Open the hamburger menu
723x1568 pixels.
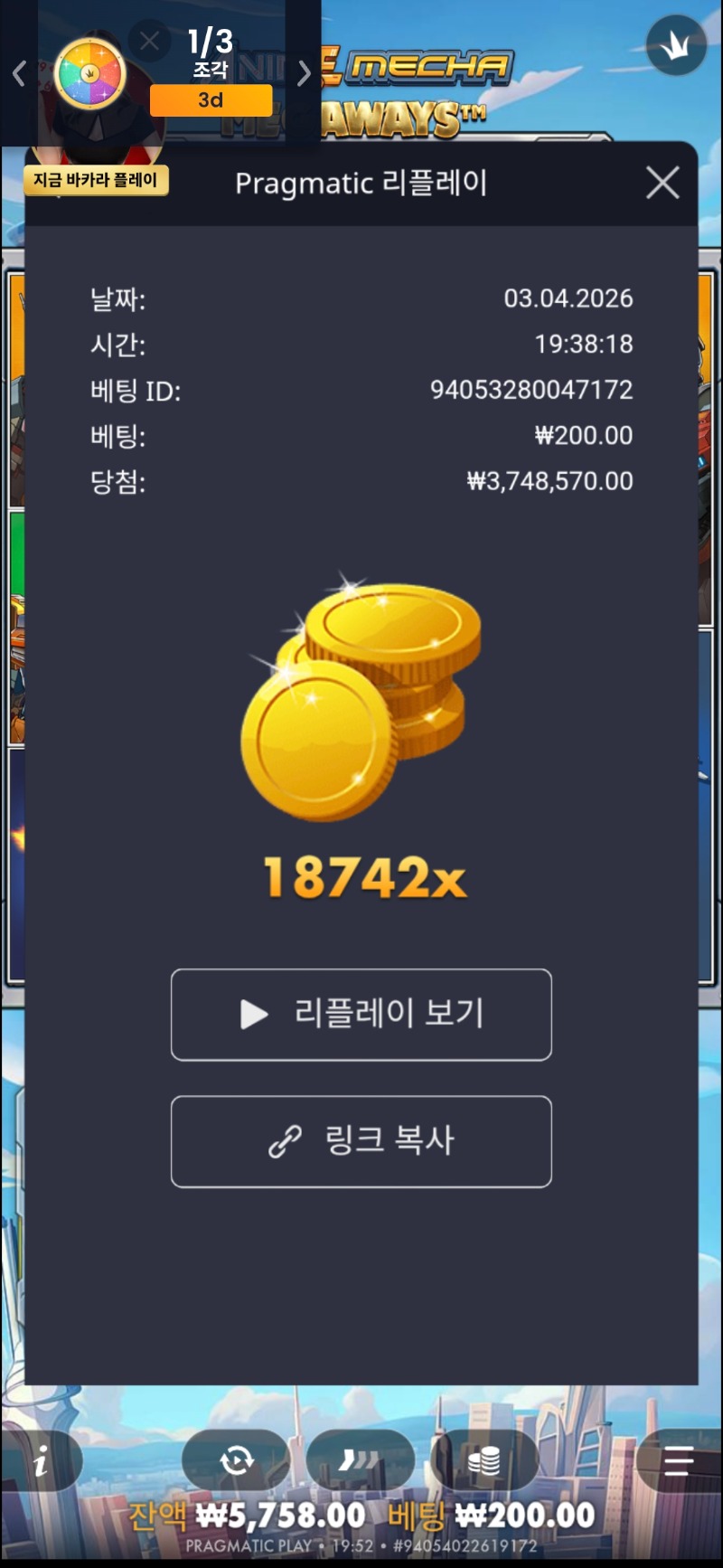click(679, 1460)
